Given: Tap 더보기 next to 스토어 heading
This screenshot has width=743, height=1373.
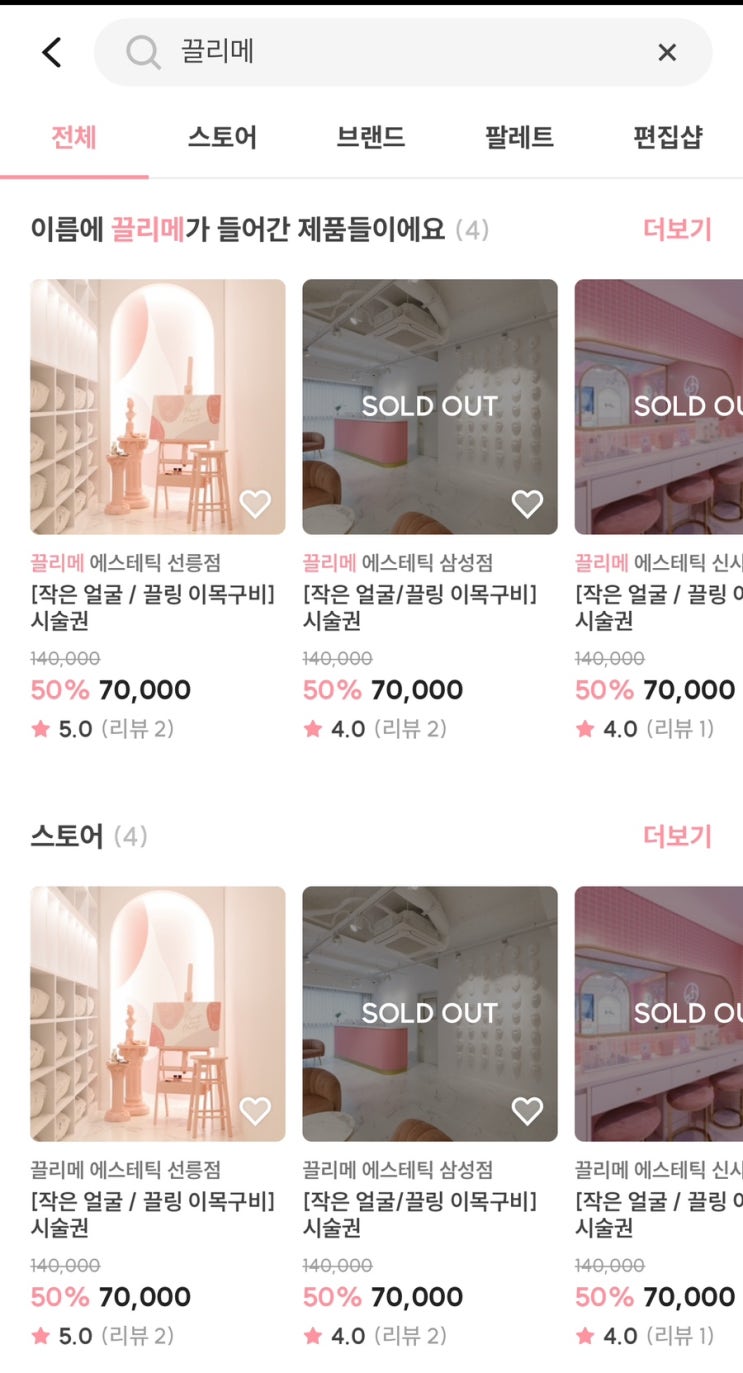Looking at the screenshot, I should (x=677, y=837).
